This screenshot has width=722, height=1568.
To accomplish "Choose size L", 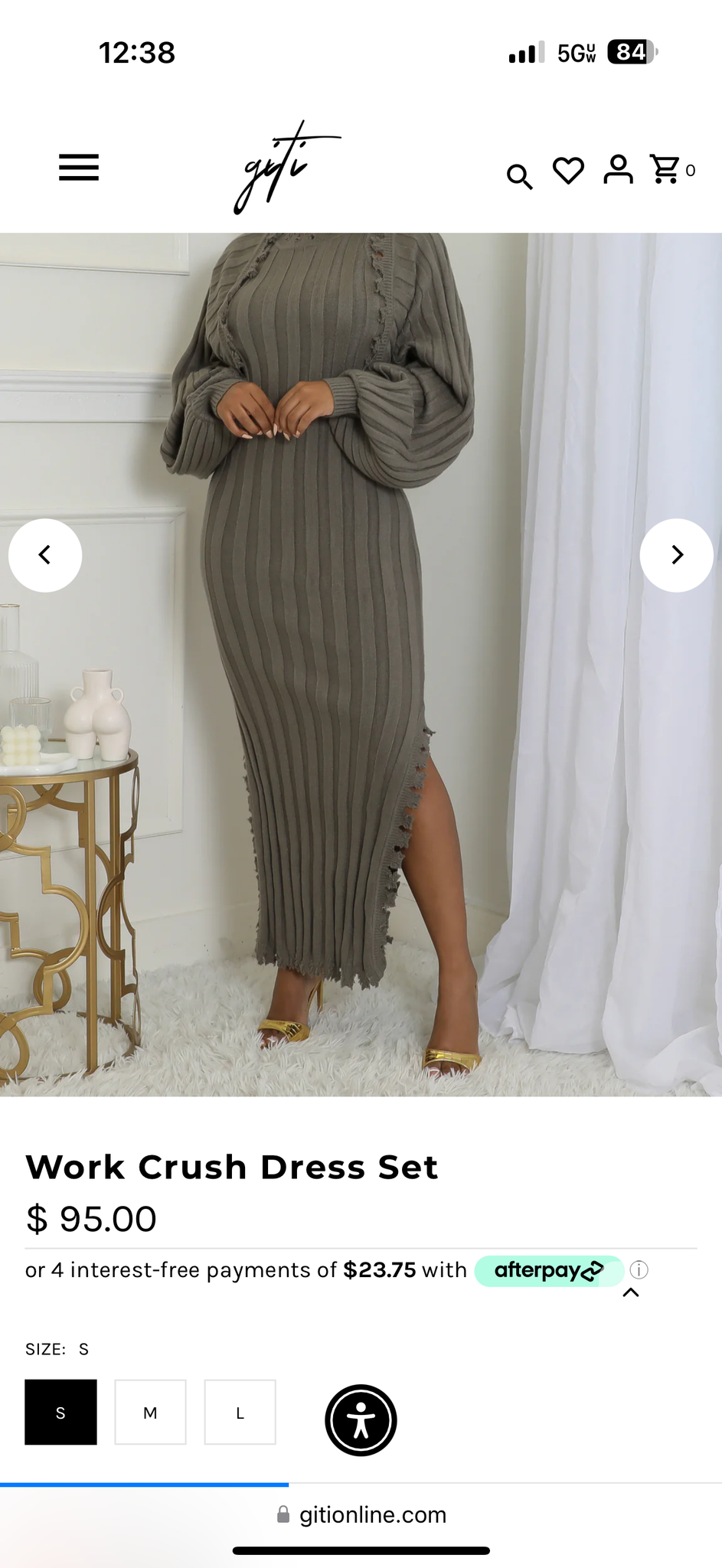I will (x=240, y=1412).
